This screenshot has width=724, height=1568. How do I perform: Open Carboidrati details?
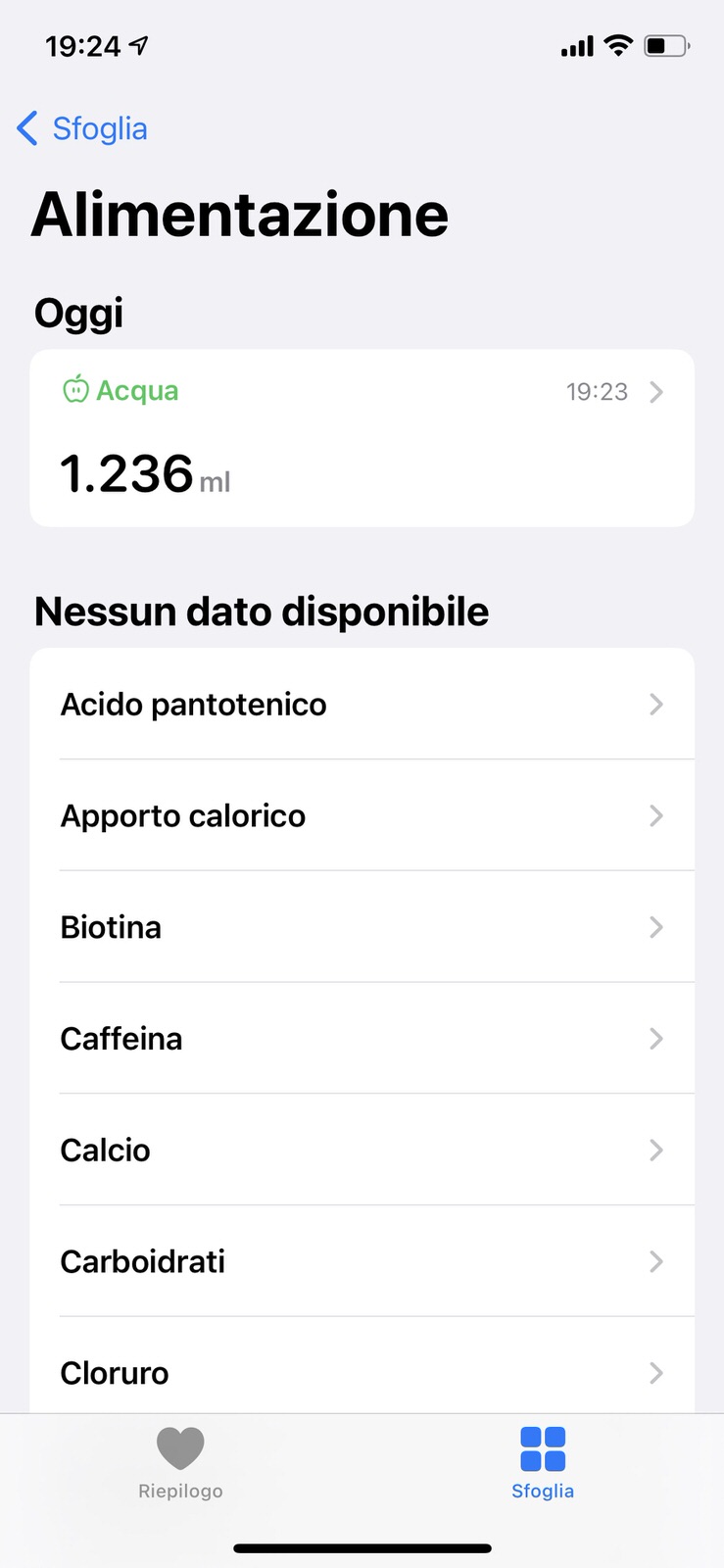(362, 1261)
